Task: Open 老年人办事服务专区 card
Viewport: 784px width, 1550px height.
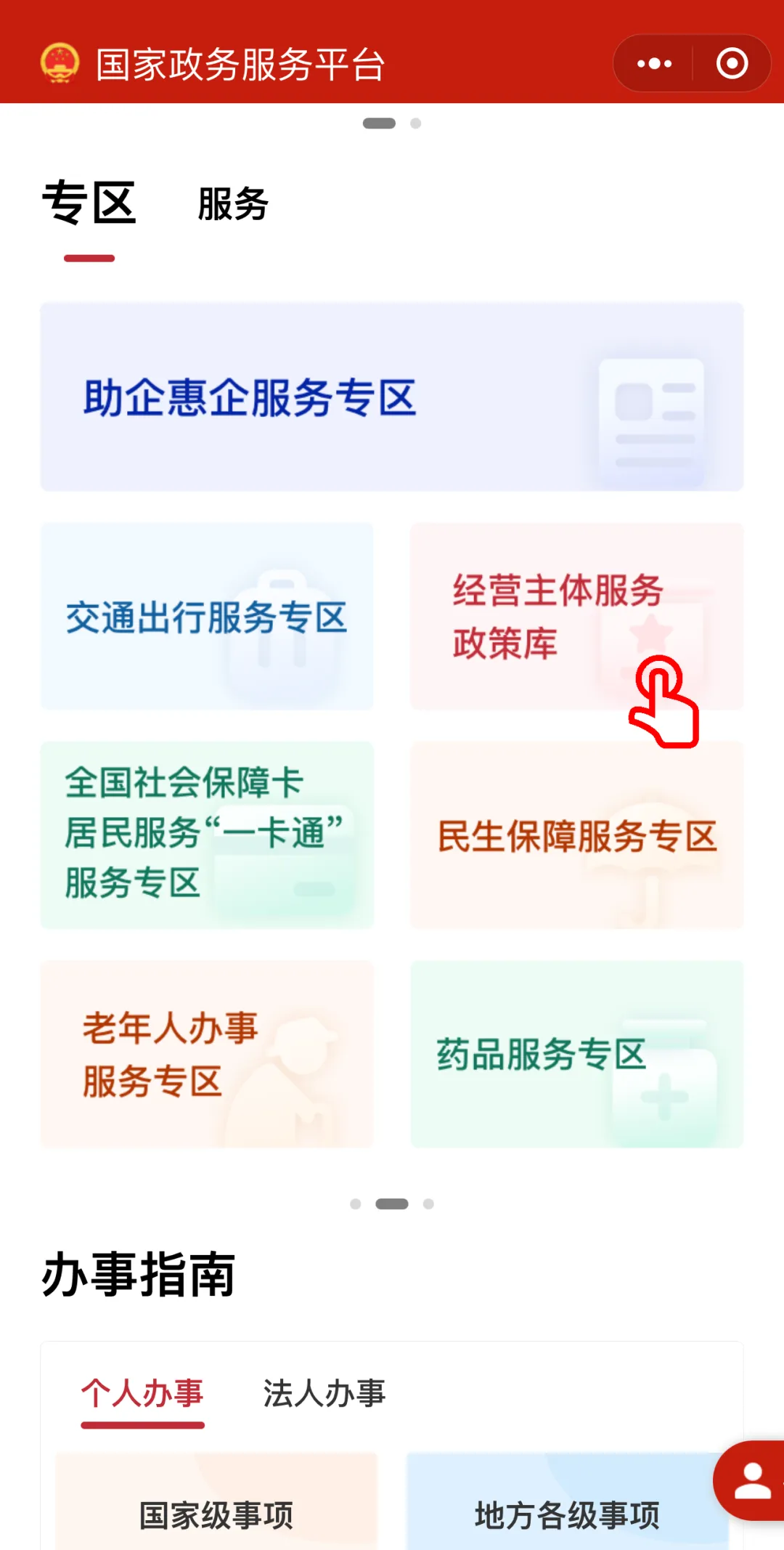Action: (207, 1054)
